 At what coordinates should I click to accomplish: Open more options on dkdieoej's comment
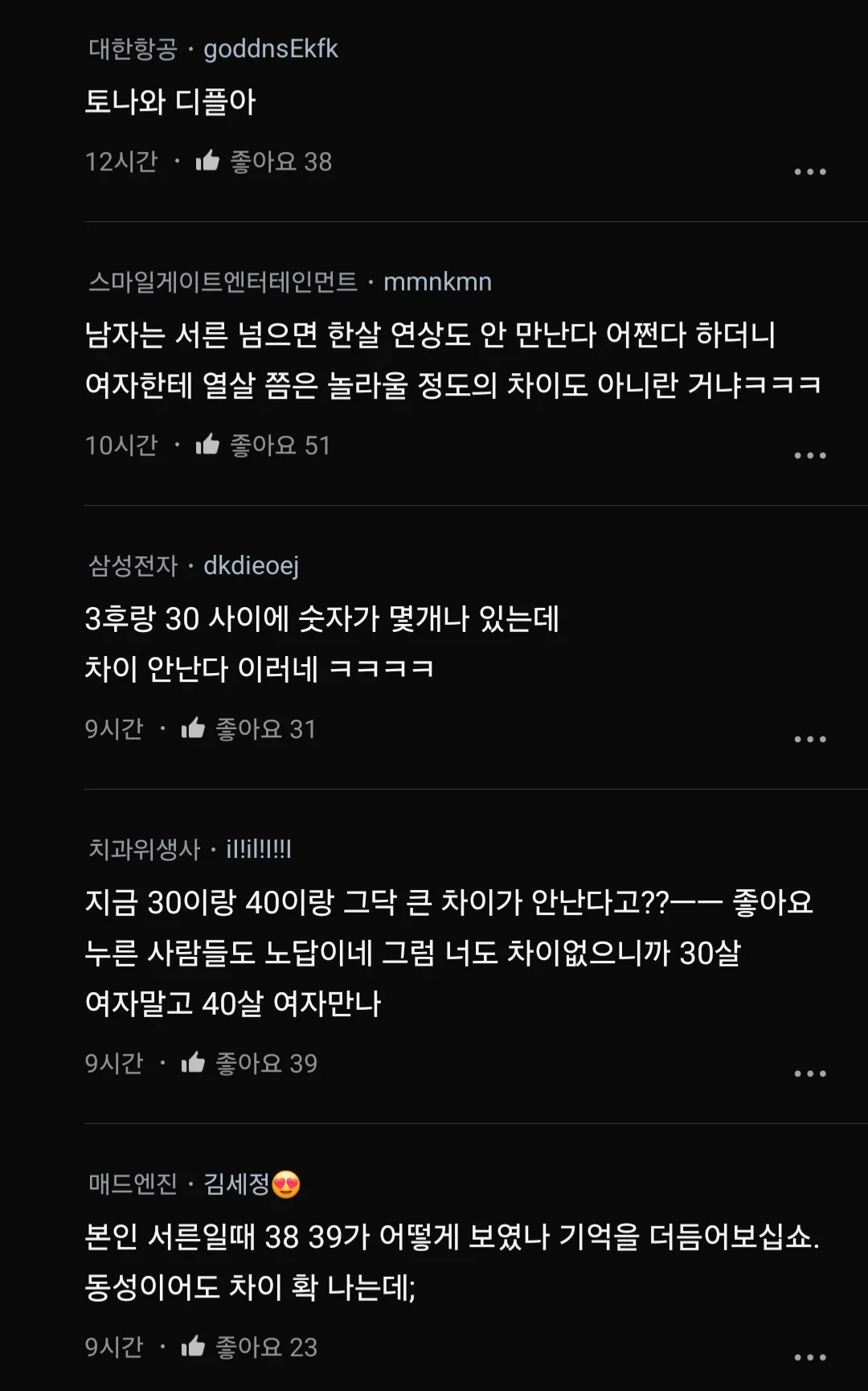809,740
